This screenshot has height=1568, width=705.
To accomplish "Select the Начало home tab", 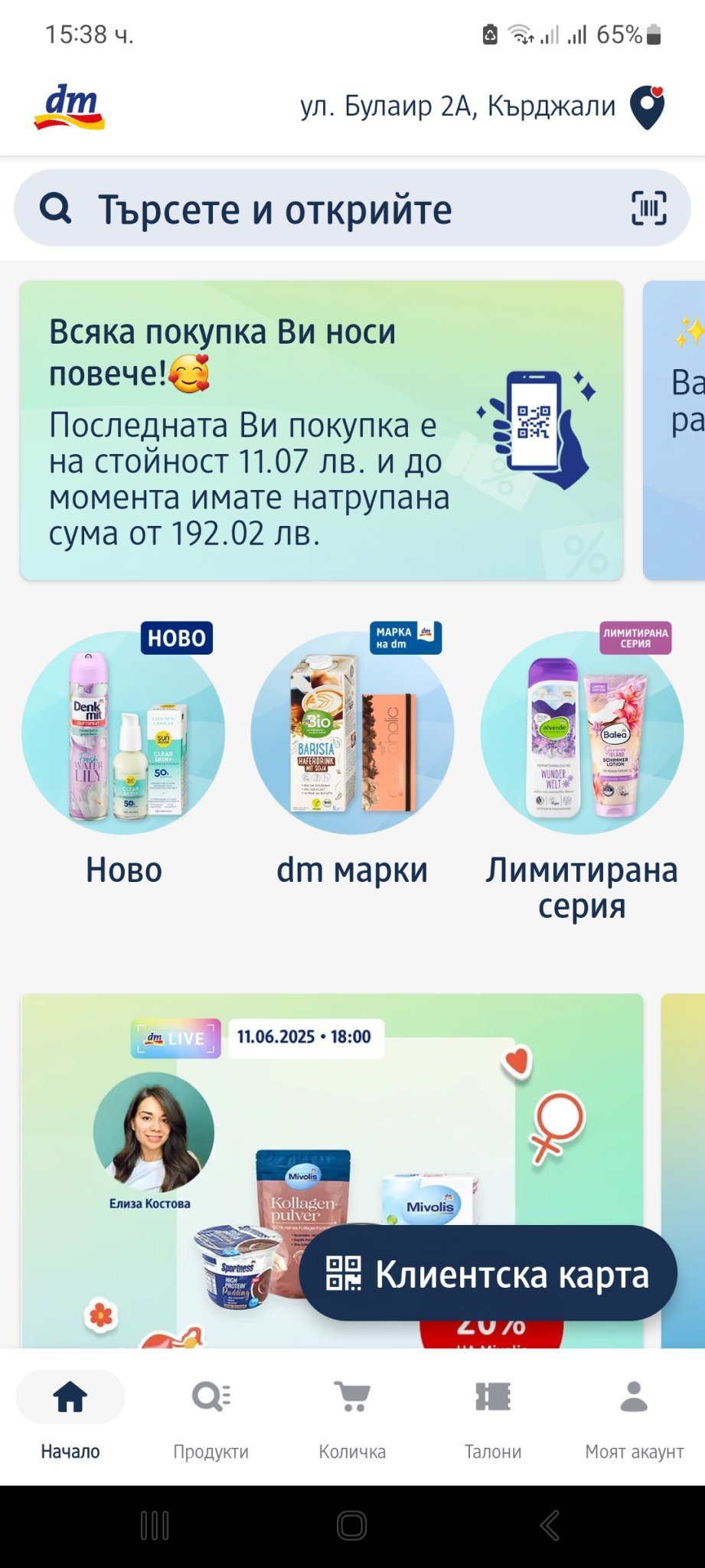I will coord(70,1415).
